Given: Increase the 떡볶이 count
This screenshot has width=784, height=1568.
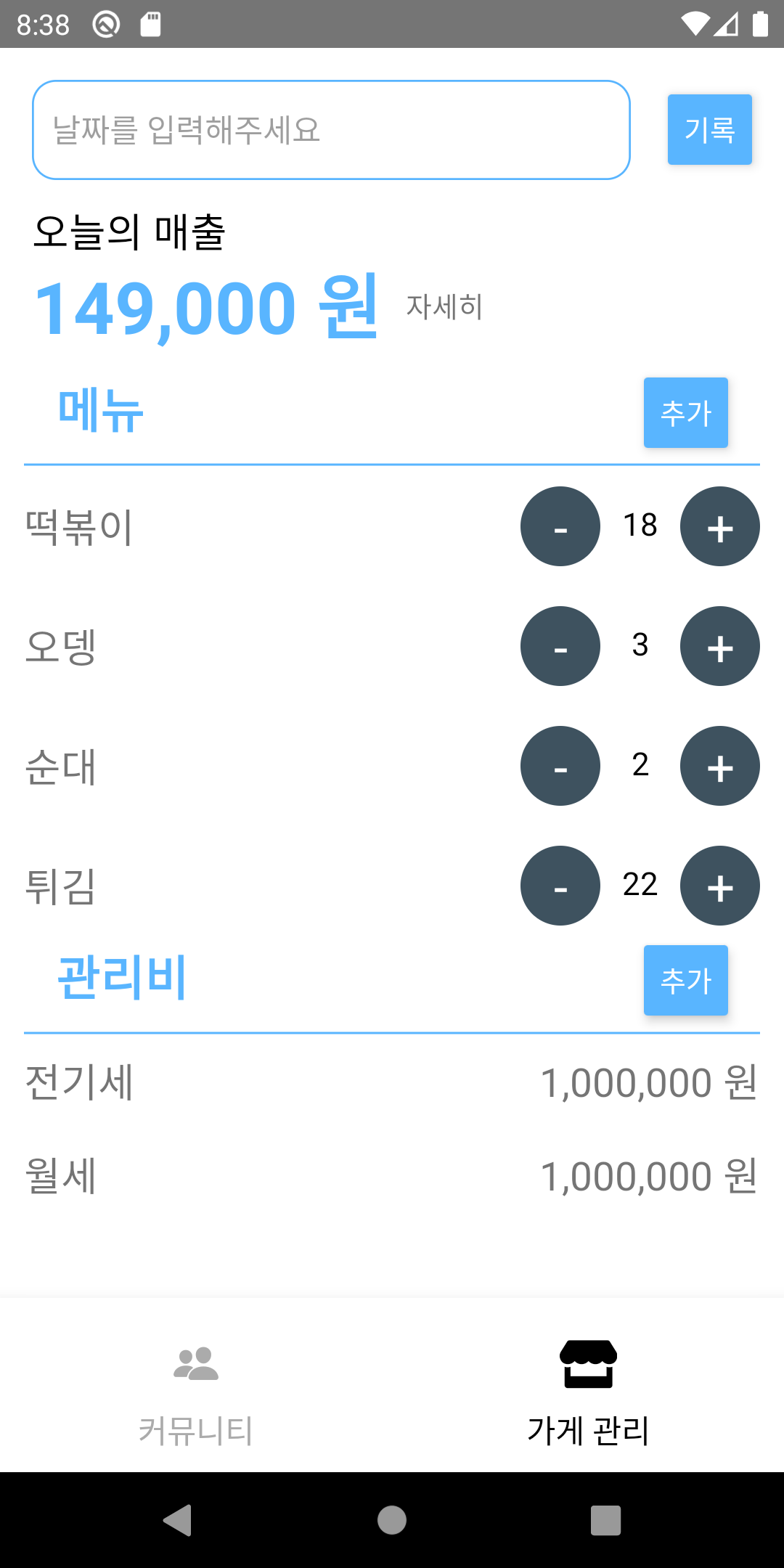Looking at the screenshot, I should click(x=719, y=526).
